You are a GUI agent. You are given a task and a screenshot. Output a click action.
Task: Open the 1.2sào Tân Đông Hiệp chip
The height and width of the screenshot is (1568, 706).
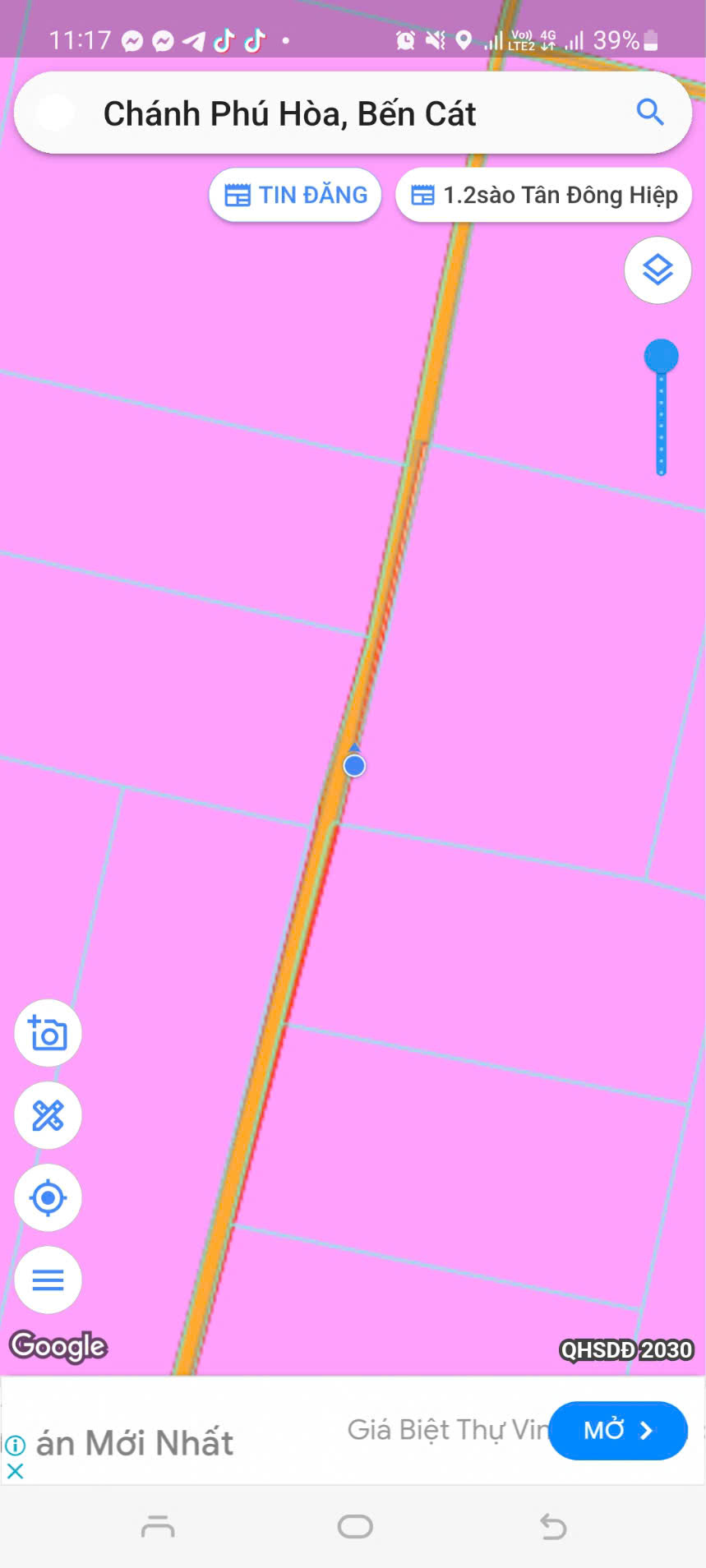pyautogui.click(x=544, y=196)
